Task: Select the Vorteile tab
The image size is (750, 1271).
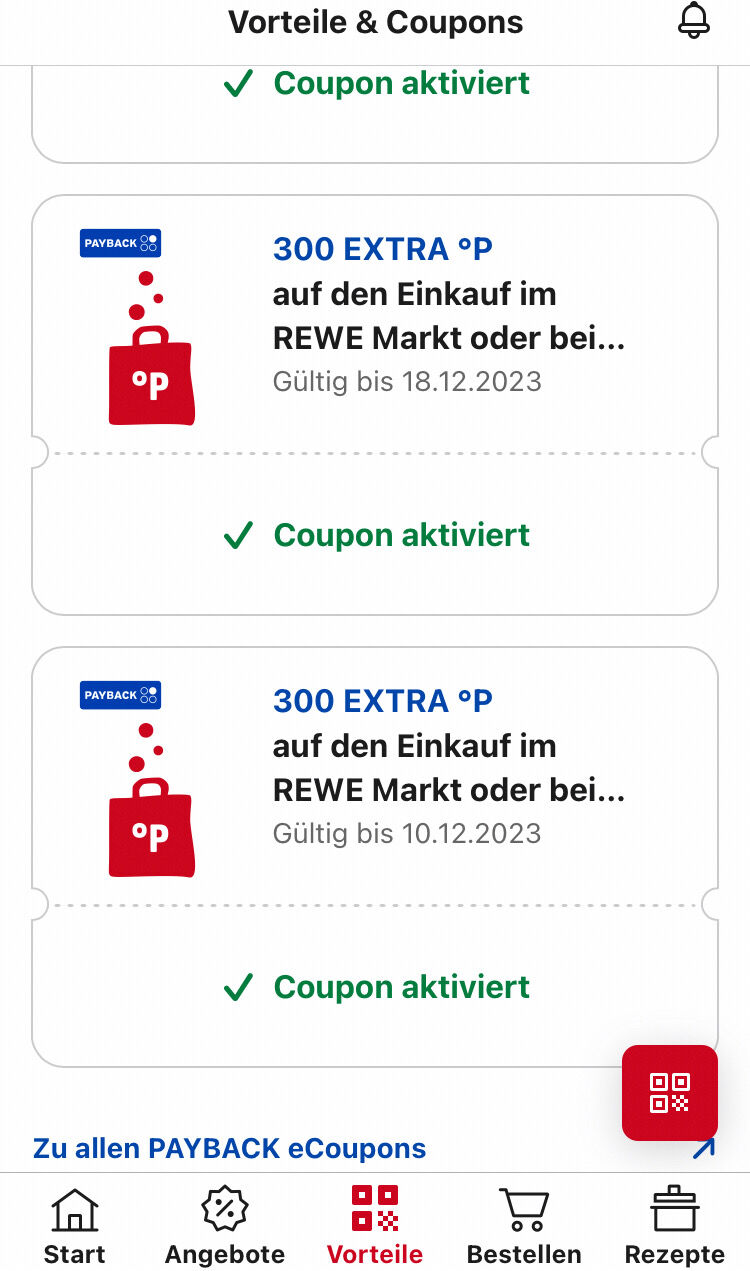Action: [x=375, y=1226]
